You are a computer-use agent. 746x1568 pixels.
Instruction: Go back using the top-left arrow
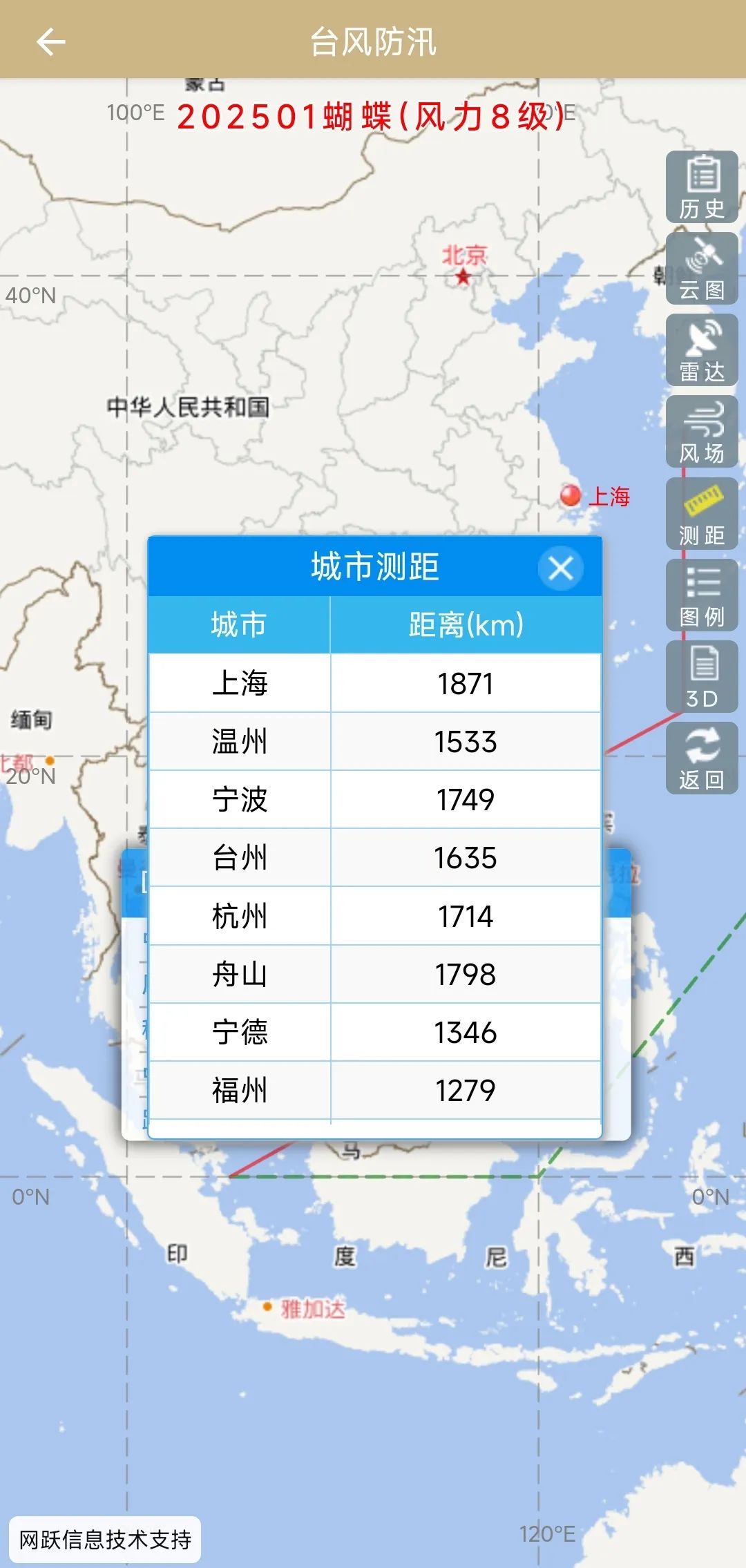point(50,42)
